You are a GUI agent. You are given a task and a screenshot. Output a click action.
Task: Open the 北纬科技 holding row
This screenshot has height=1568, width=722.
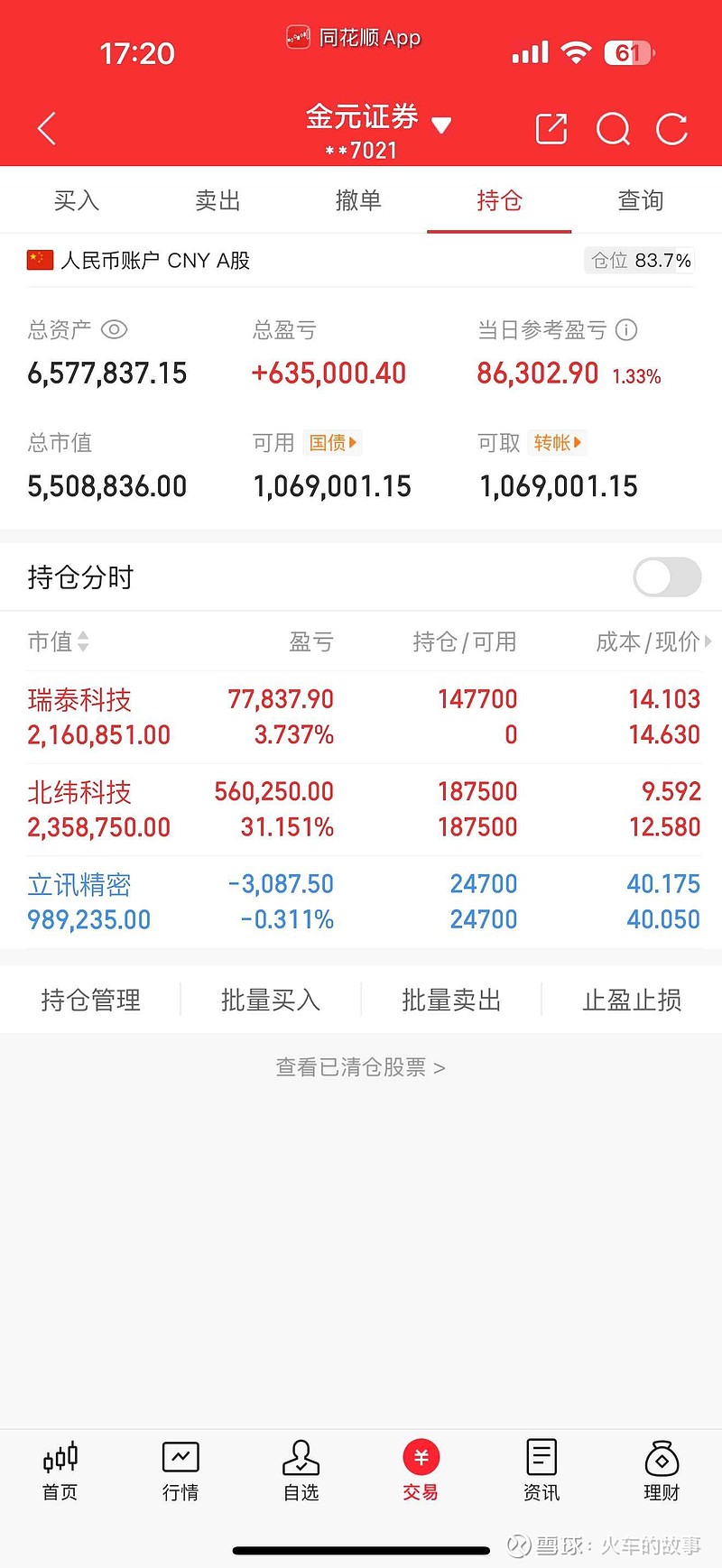[x=361, y=809]
